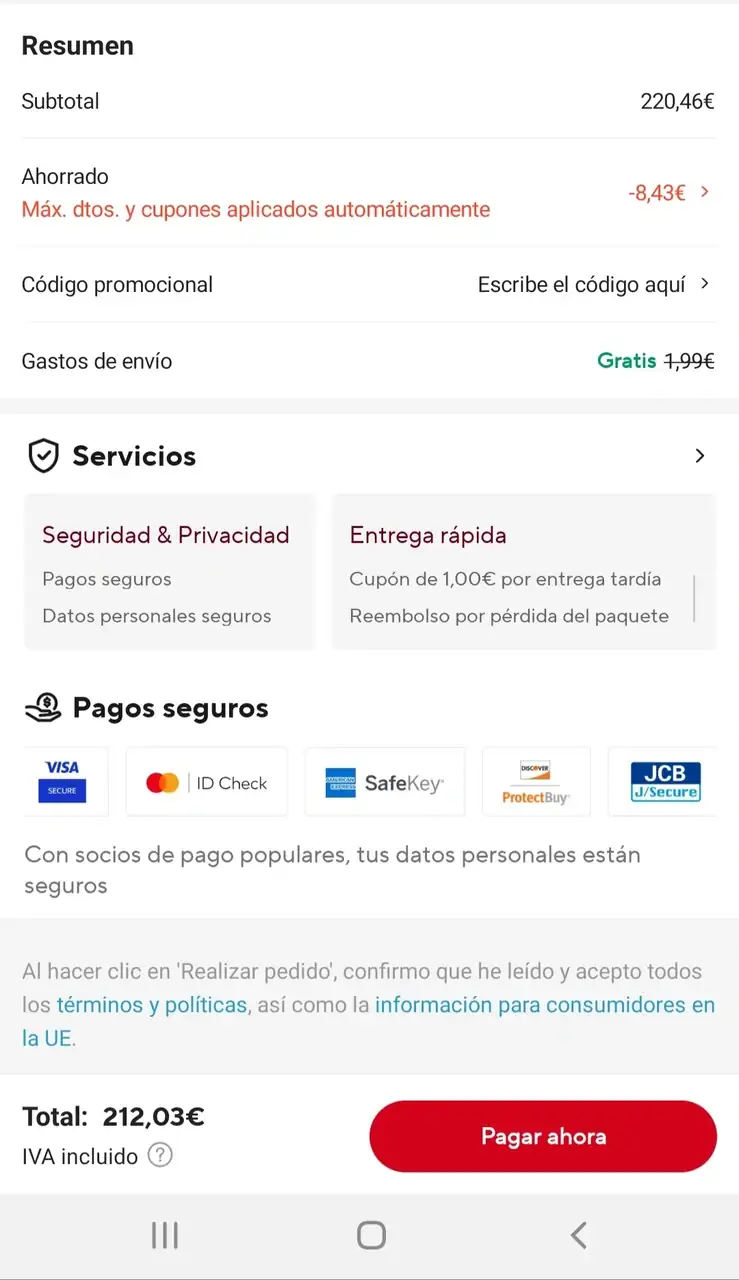Go to the home screen via system button
This screenshot has width=739, height=1280.
371,1235
